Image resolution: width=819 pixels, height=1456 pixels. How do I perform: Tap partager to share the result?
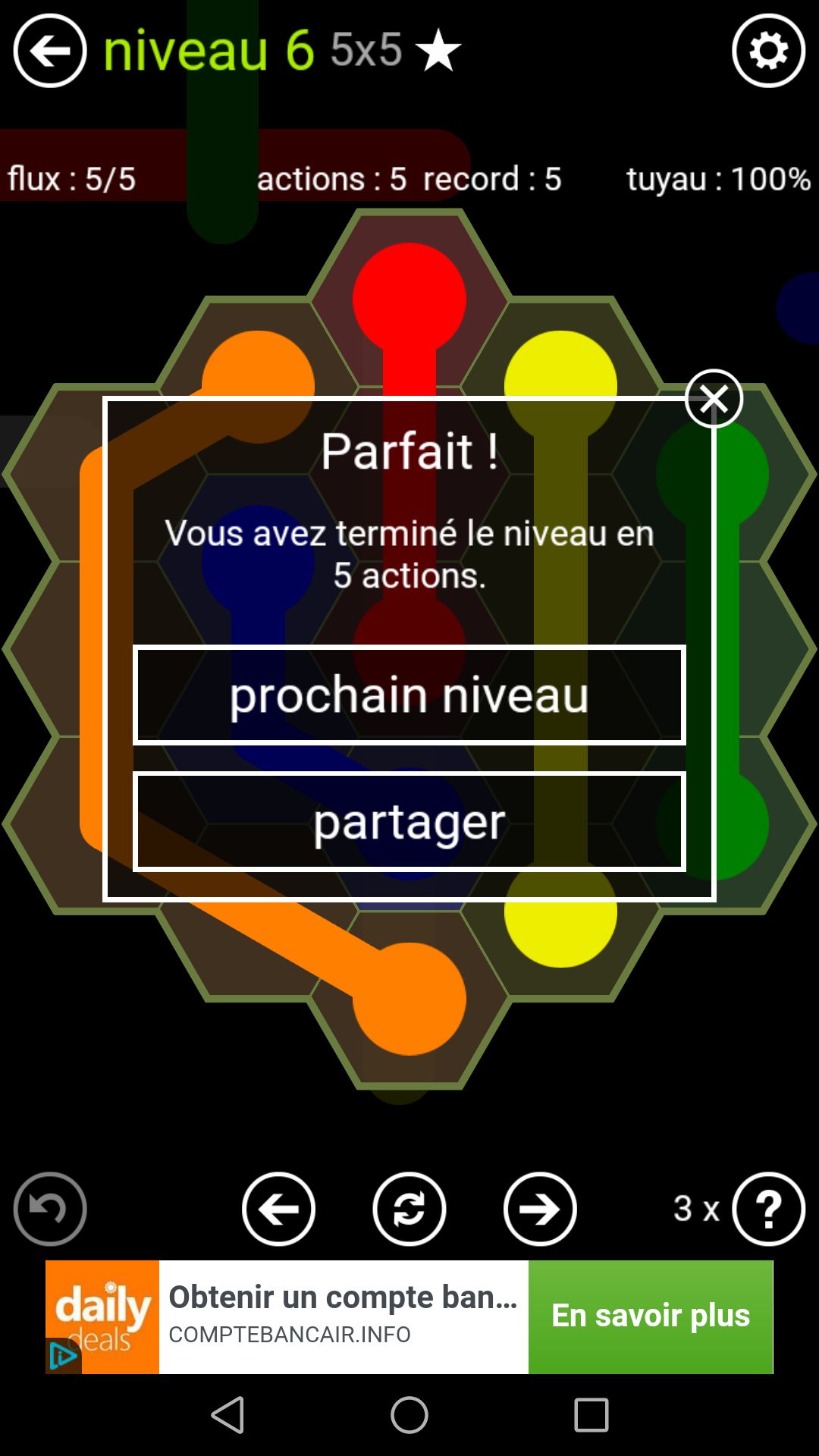click(409, 822)
